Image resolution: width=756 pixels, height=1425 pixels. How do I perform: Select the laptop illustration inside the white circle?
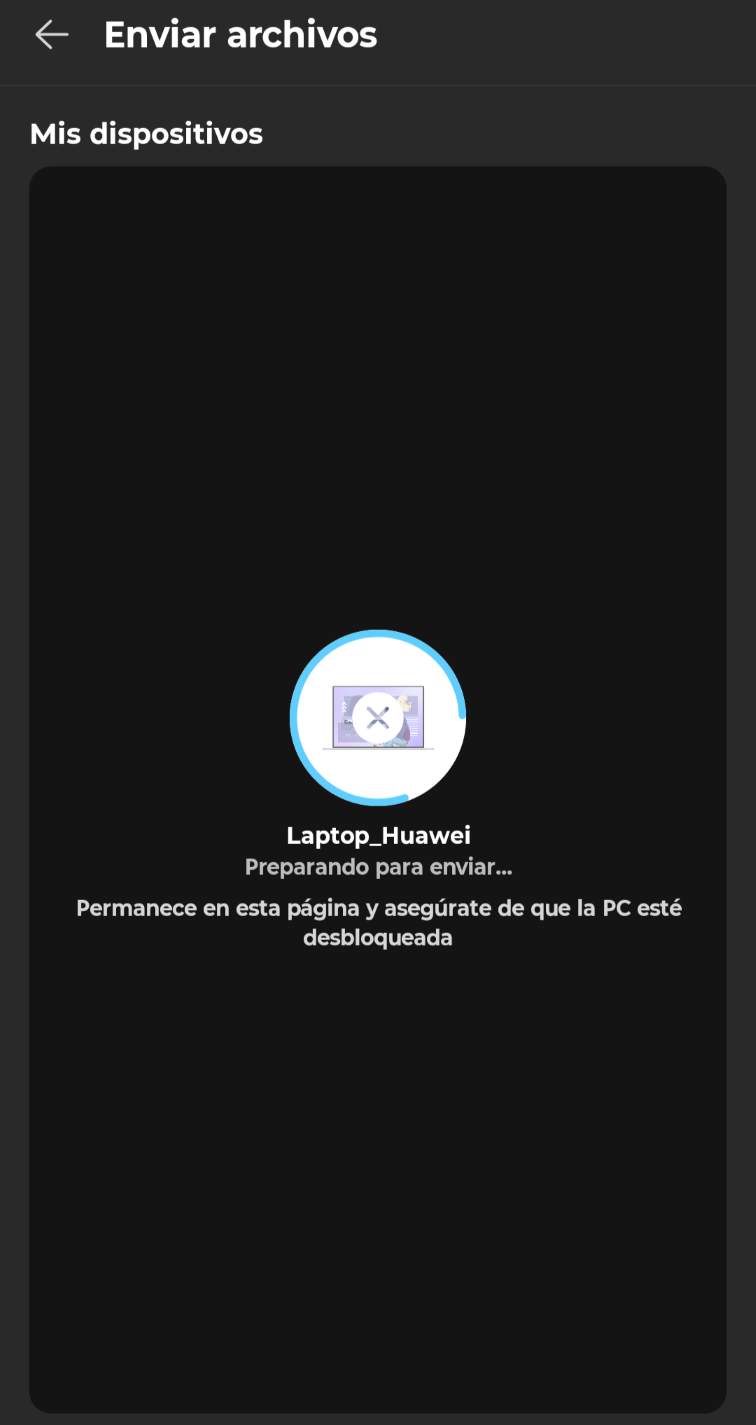tap(378, 718)
